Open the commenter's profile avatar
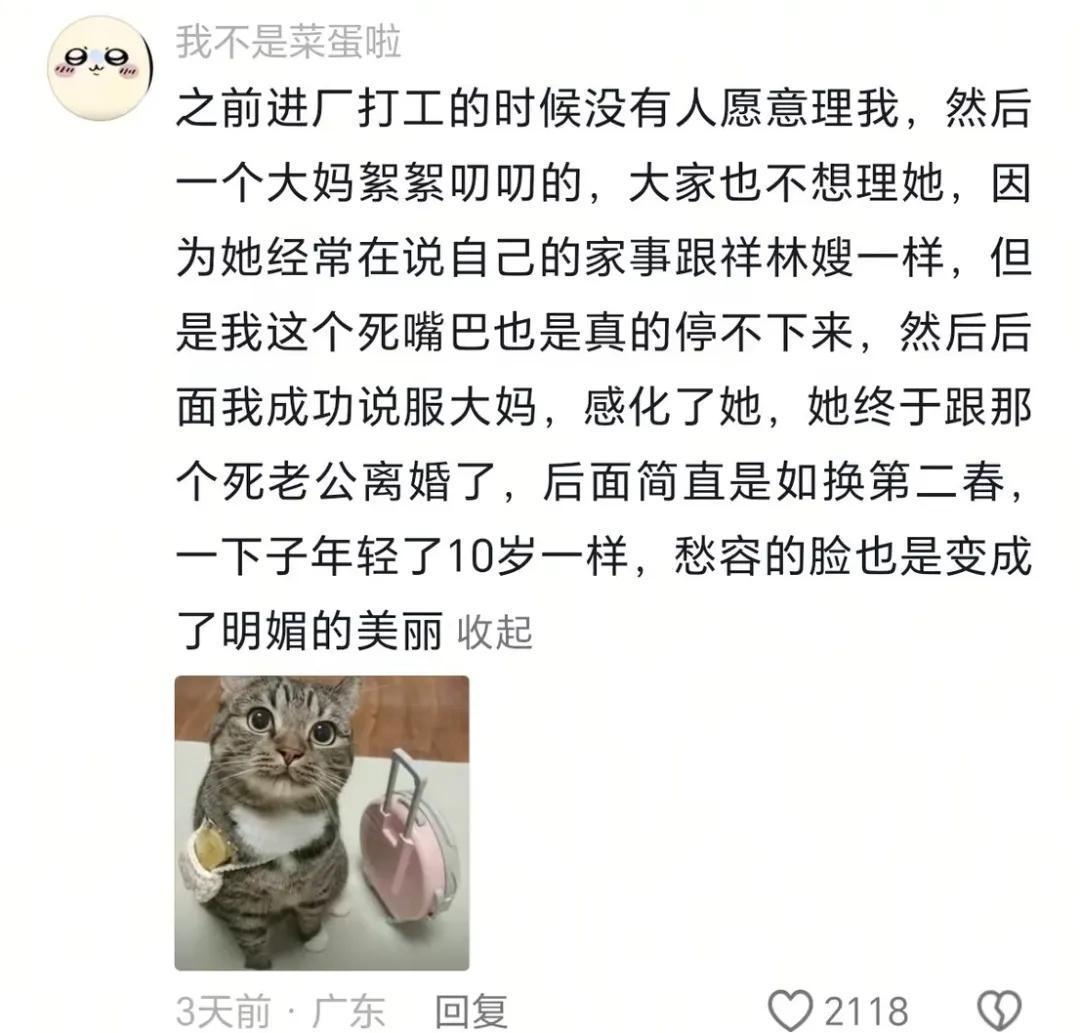Screen dimensions: 1080x1033 click(100, 68)
